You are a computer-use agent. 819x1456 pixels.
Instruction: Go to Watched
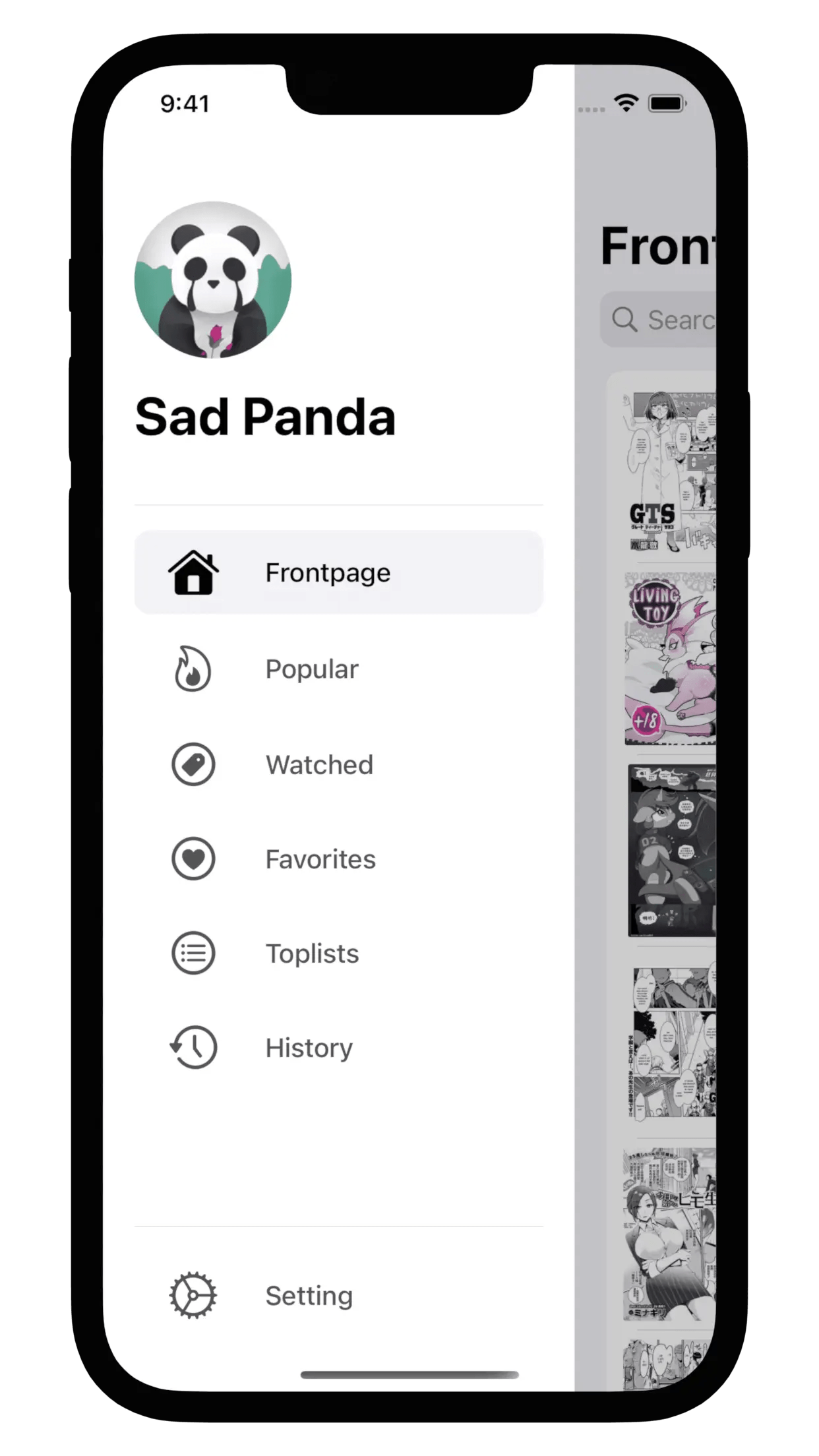pos(318,765)
